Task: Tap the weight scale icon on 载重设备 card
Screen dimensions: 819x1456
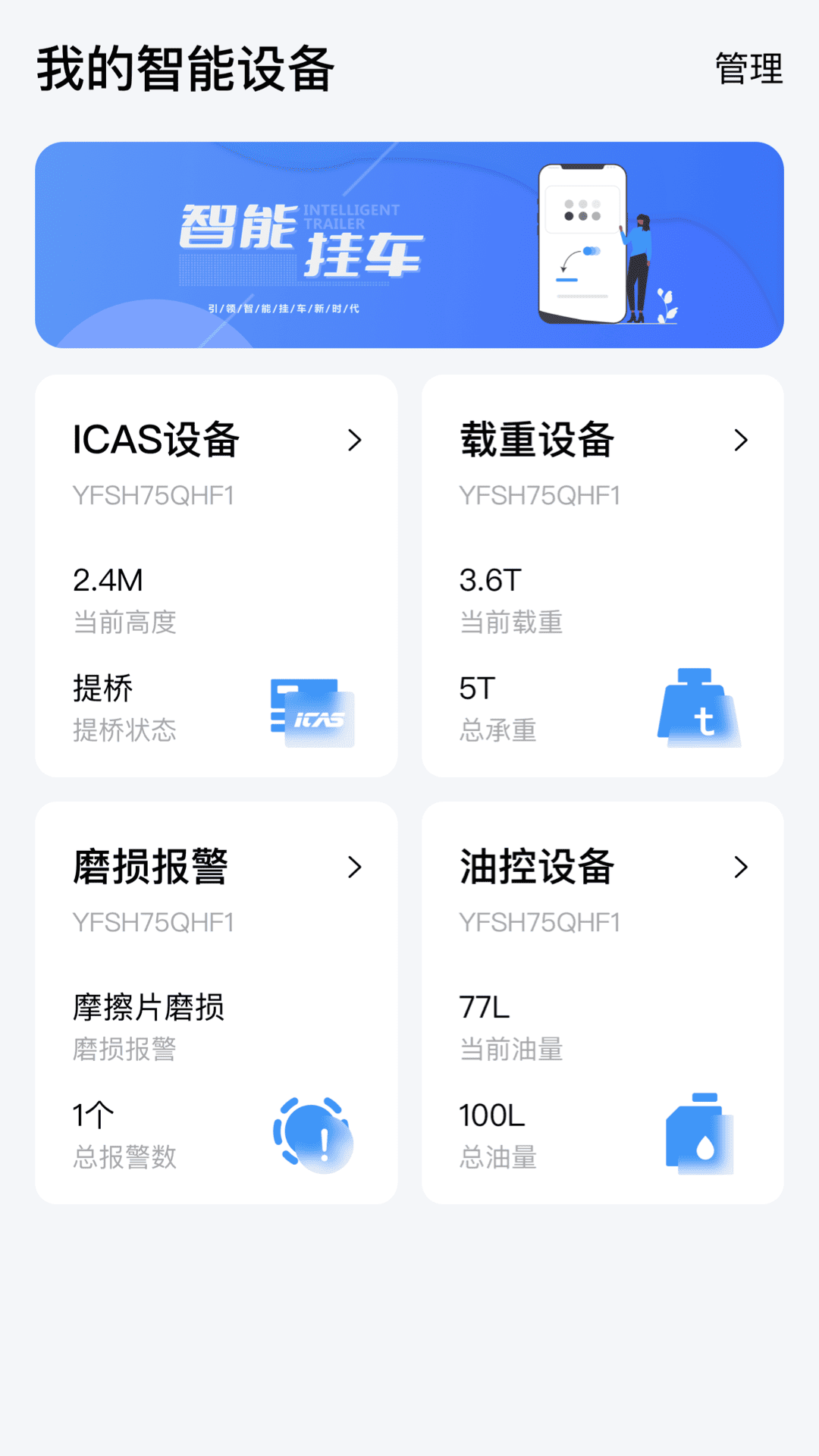Action: tap(698, 706)
